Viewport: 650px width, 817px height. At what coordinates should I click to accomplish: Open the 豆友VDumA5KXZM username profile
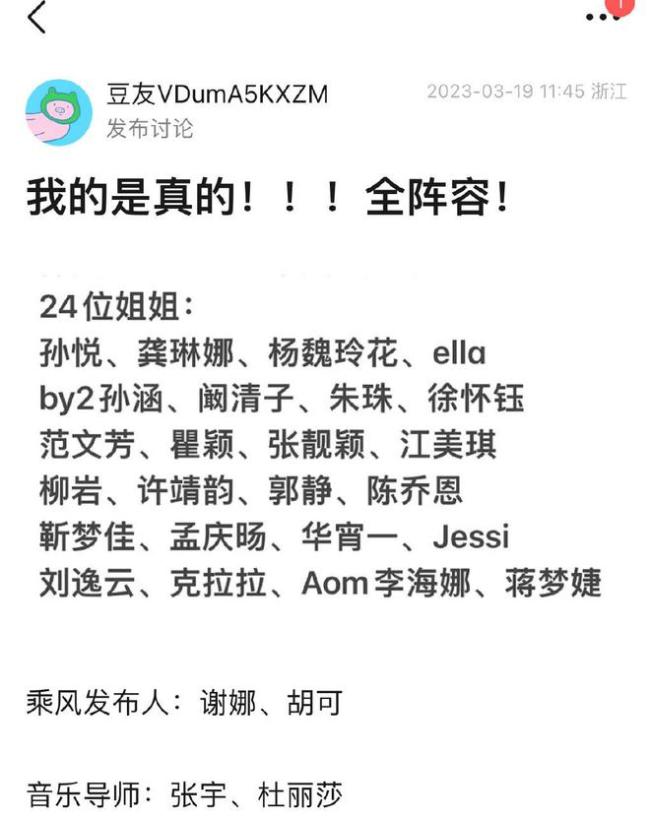[217, 95]
